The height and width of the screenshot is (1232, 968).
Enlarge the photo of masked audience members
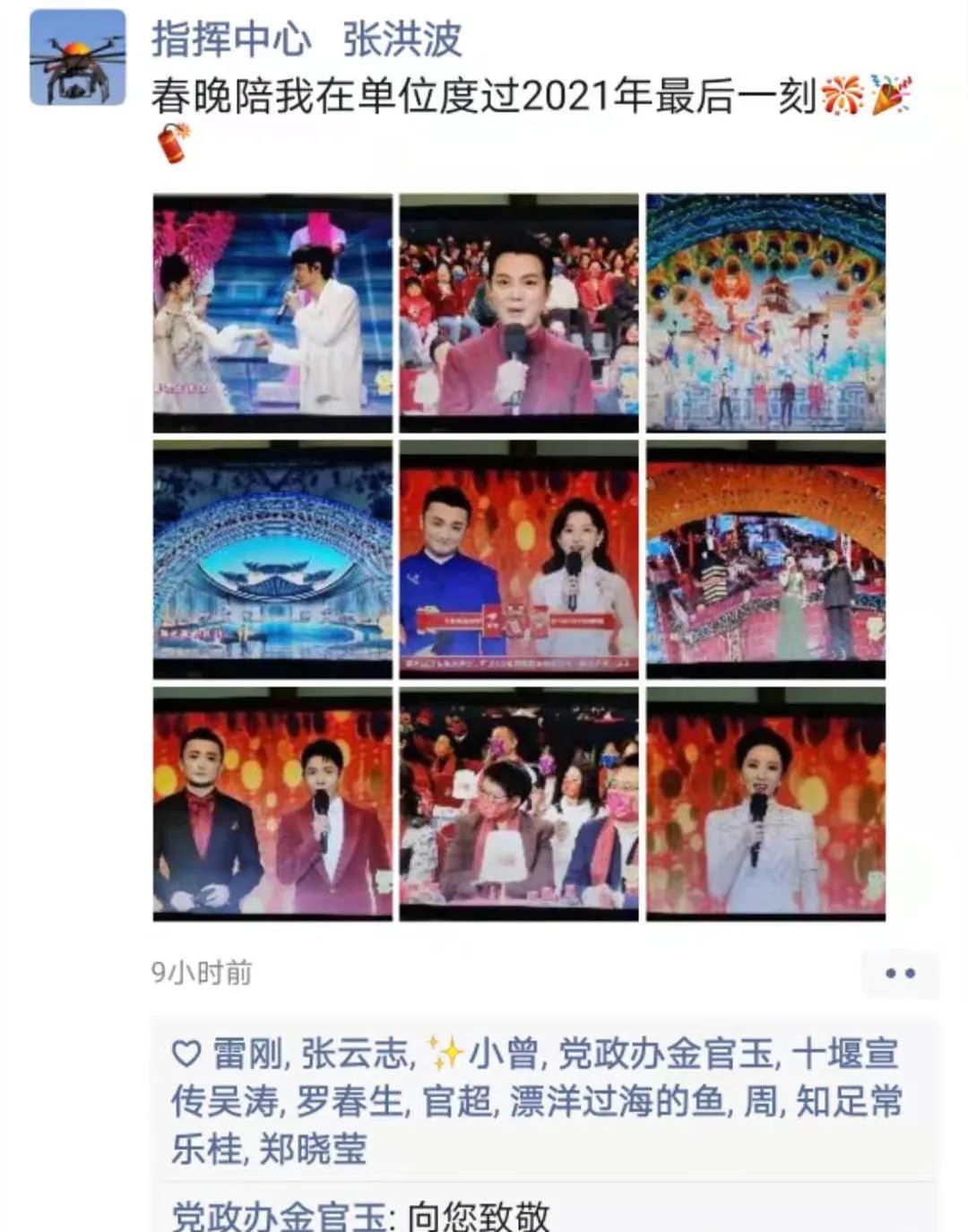point(519,804)
